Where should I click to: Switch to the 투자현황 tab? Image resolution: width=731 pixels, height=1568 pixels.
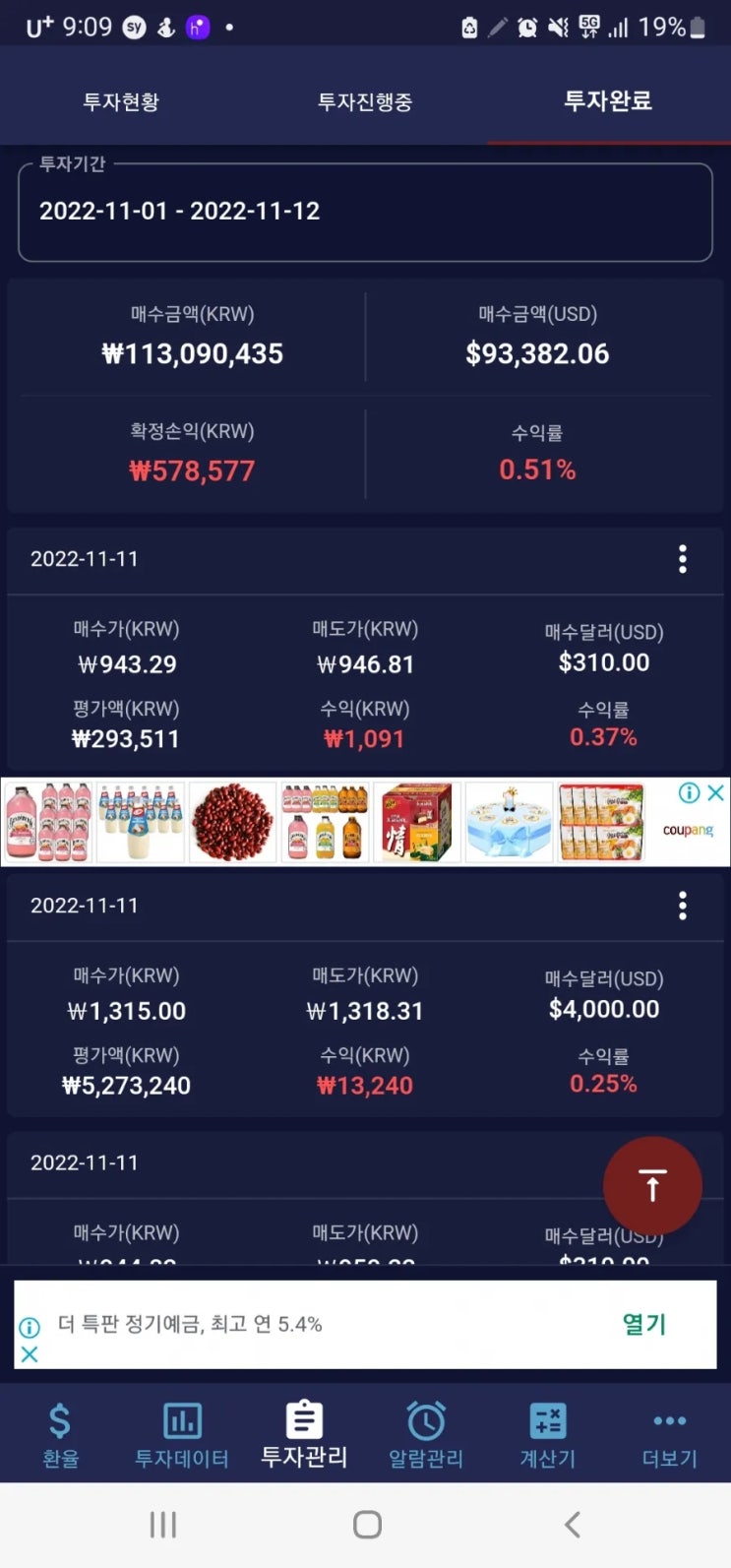tap(121, 101)
